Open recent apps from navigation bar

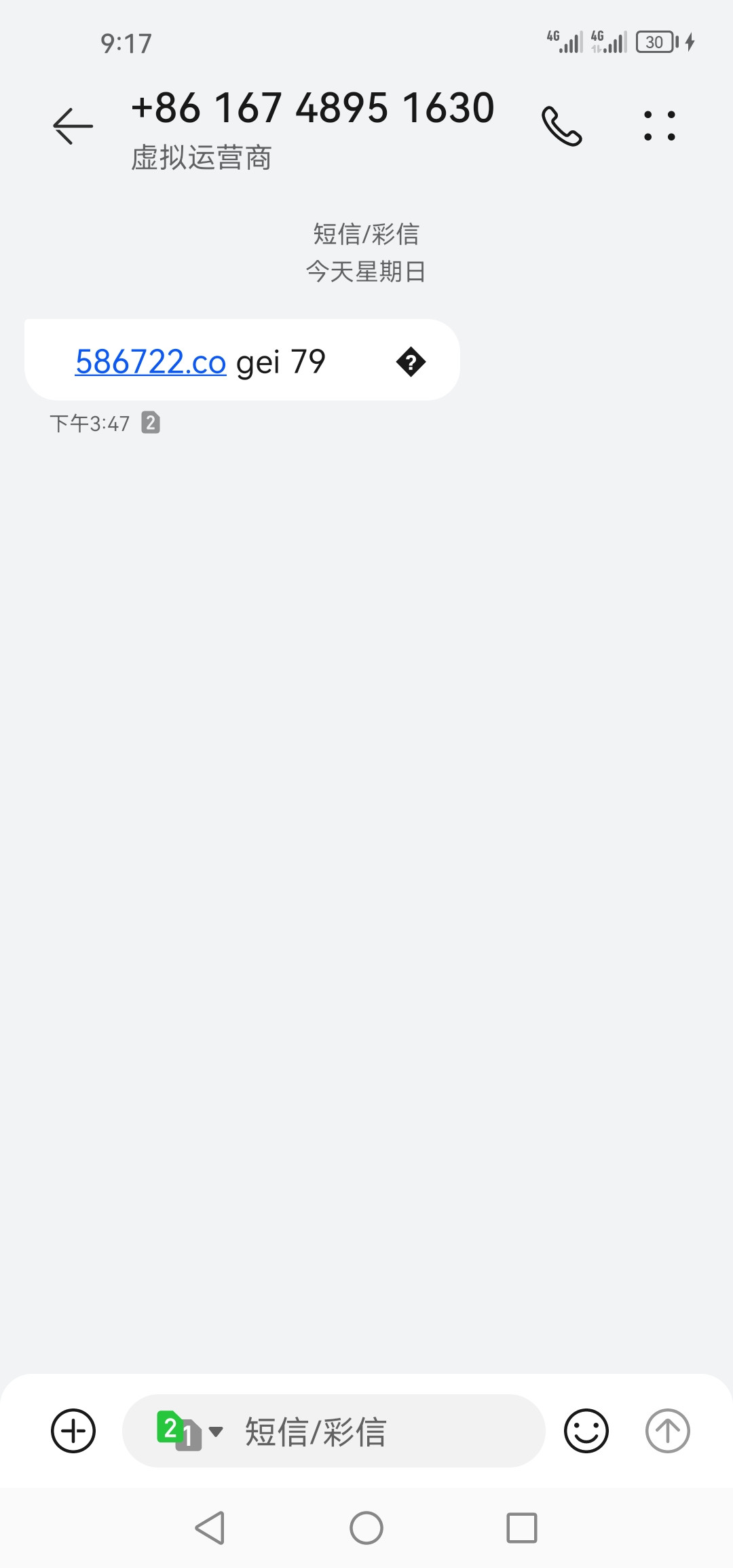click(521, 1528)
